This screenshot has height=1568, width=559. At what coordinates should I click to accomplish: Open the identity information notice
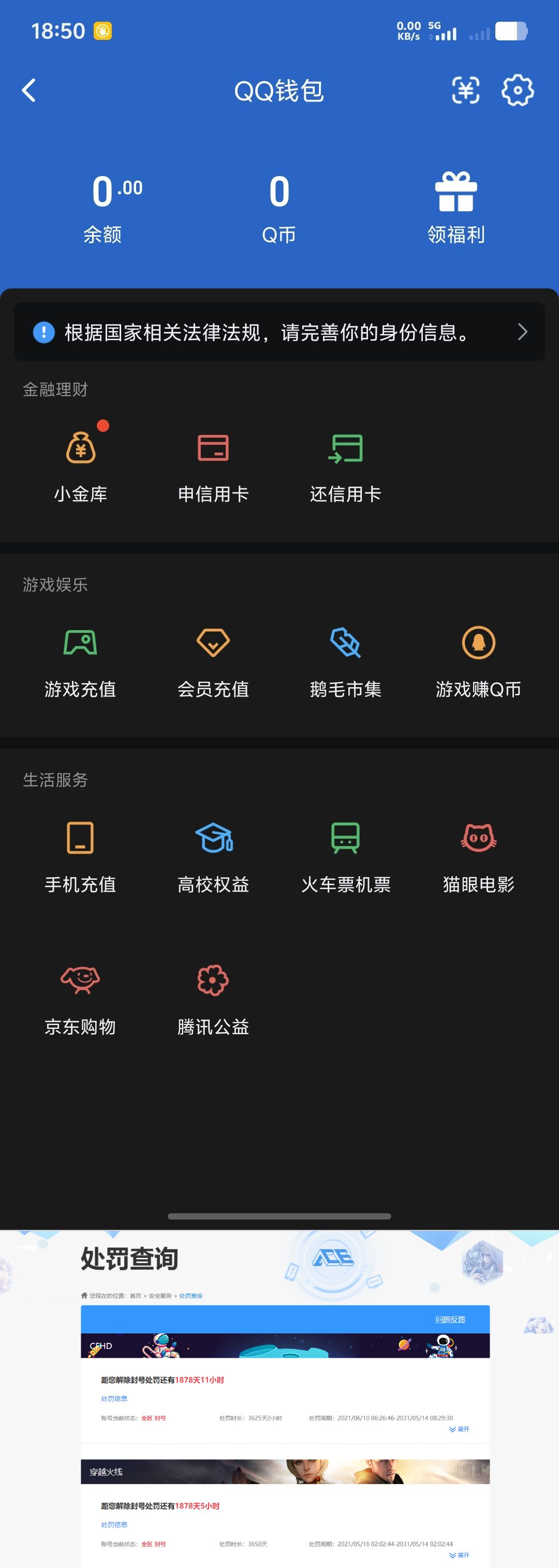point(279,332)
